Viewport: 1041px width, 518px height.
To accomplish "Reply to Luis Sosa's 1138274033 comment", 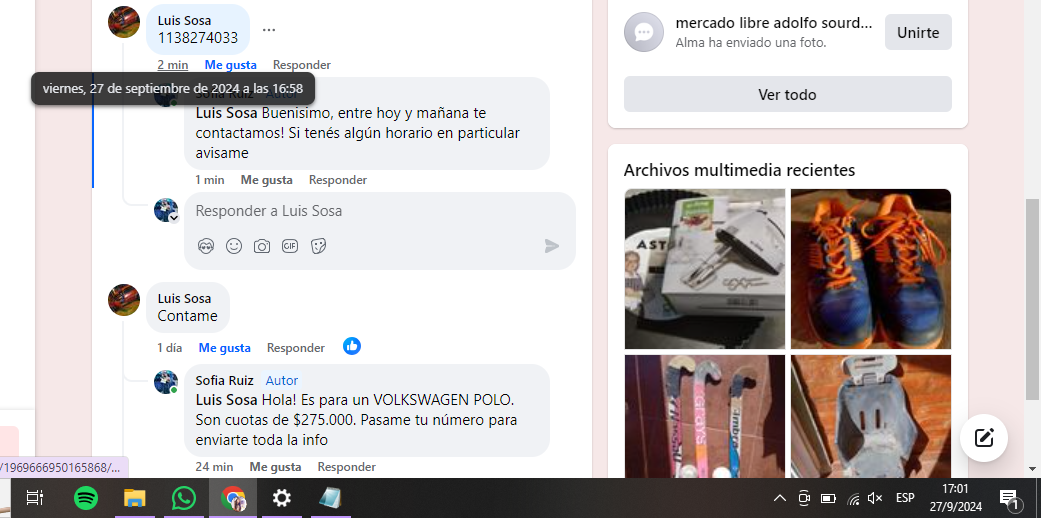I will point(302,65).
